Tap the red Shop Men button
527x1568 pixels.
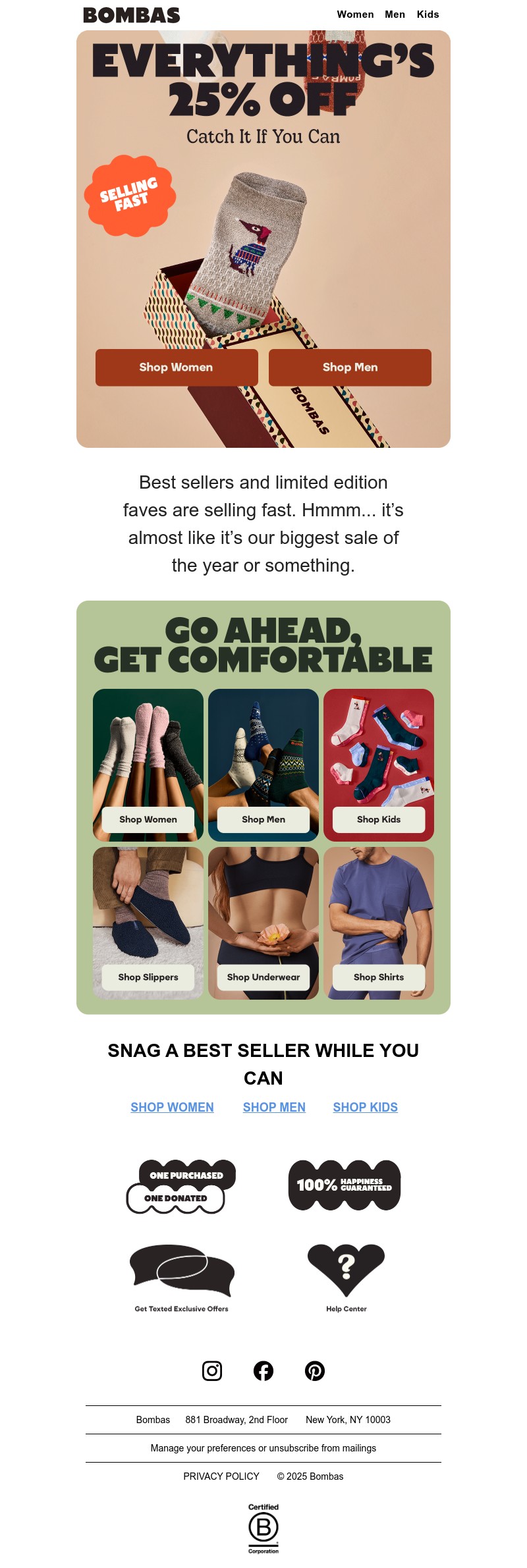click(350, 367)
